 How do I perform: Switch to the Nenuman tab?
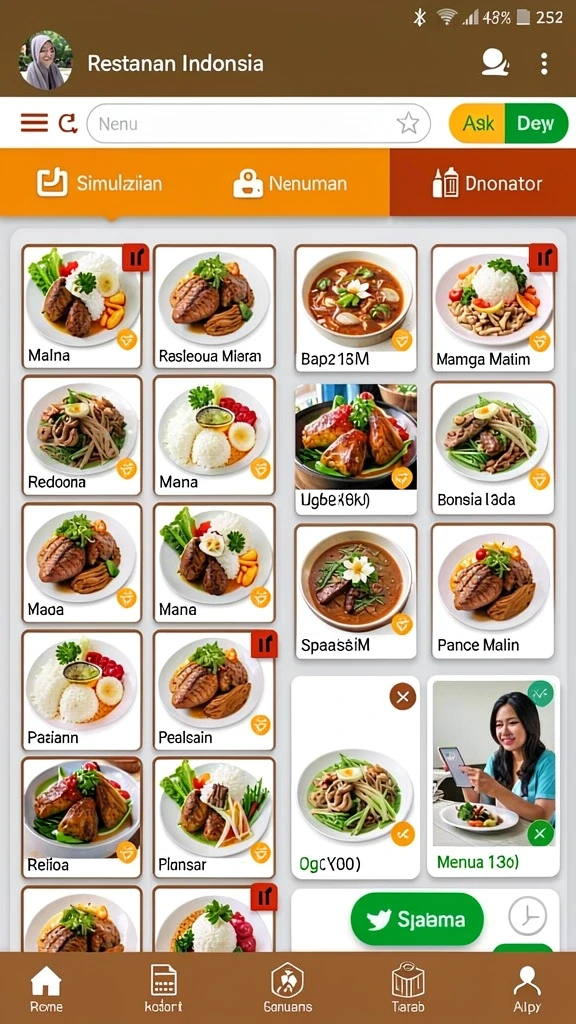[291, 184]
